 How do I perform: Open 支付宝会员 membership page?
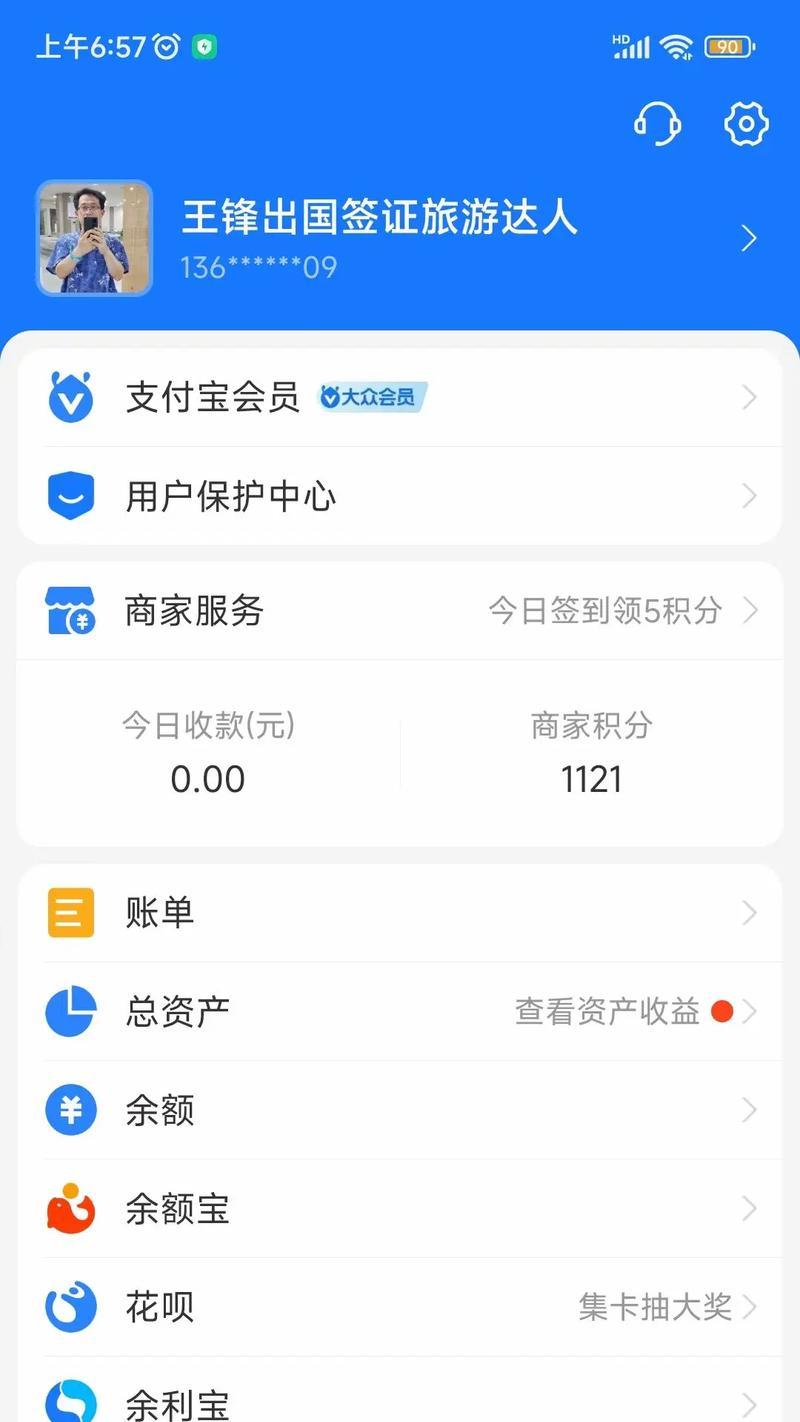click(400, 398)
